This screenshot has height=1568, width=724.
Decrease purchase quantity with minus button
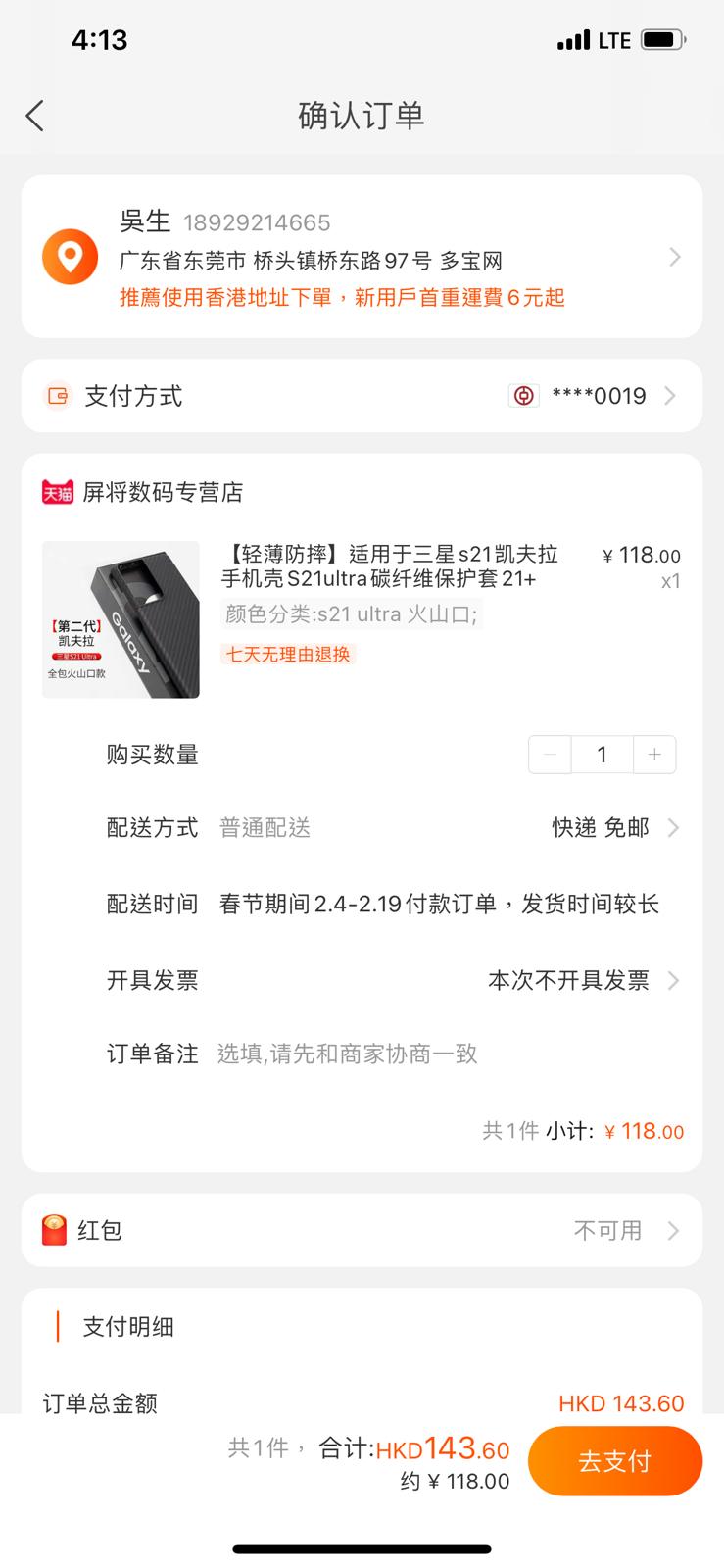point(550,755)
